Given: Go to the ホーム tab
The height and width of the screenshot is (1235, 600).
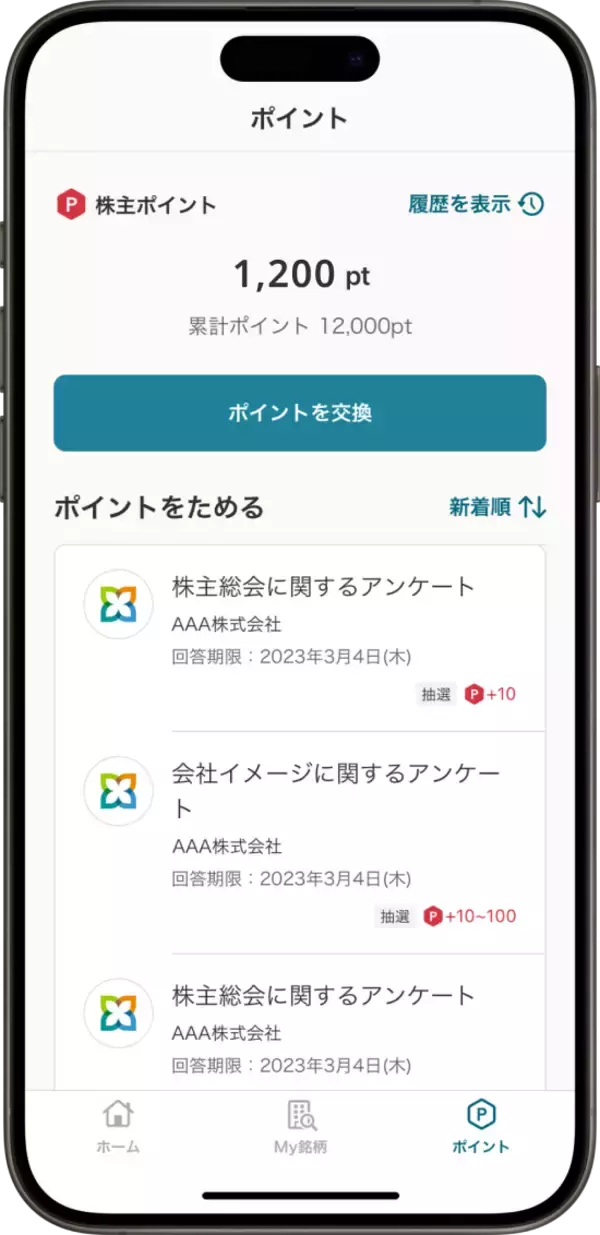Looking at the screenshot, I should tap(118, 1127).
